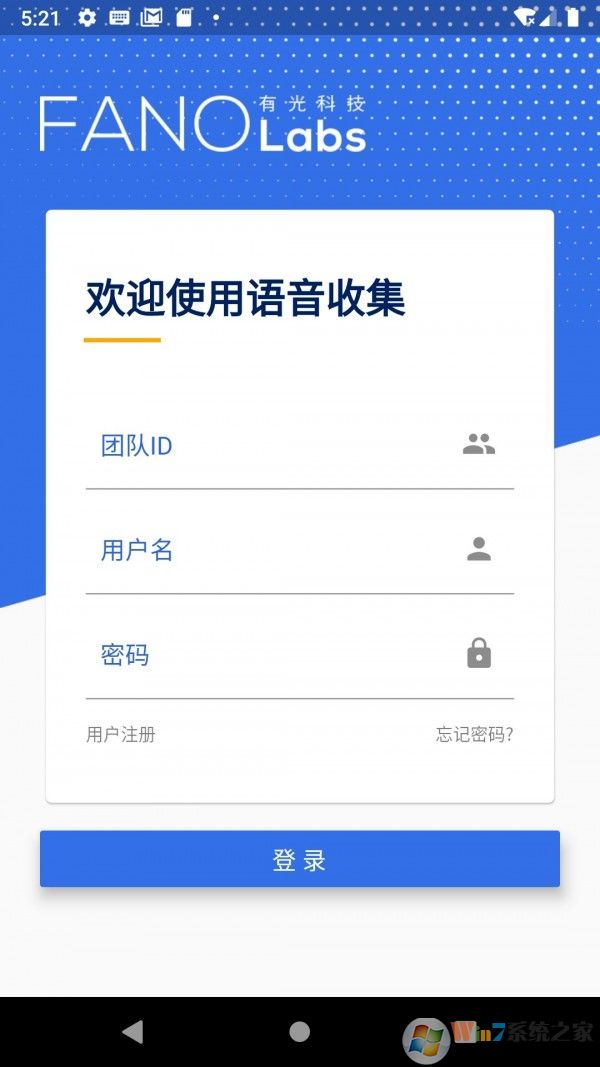Go back with the system back button
Viewport: 600px width, 1067px height.
[132, 1032]
